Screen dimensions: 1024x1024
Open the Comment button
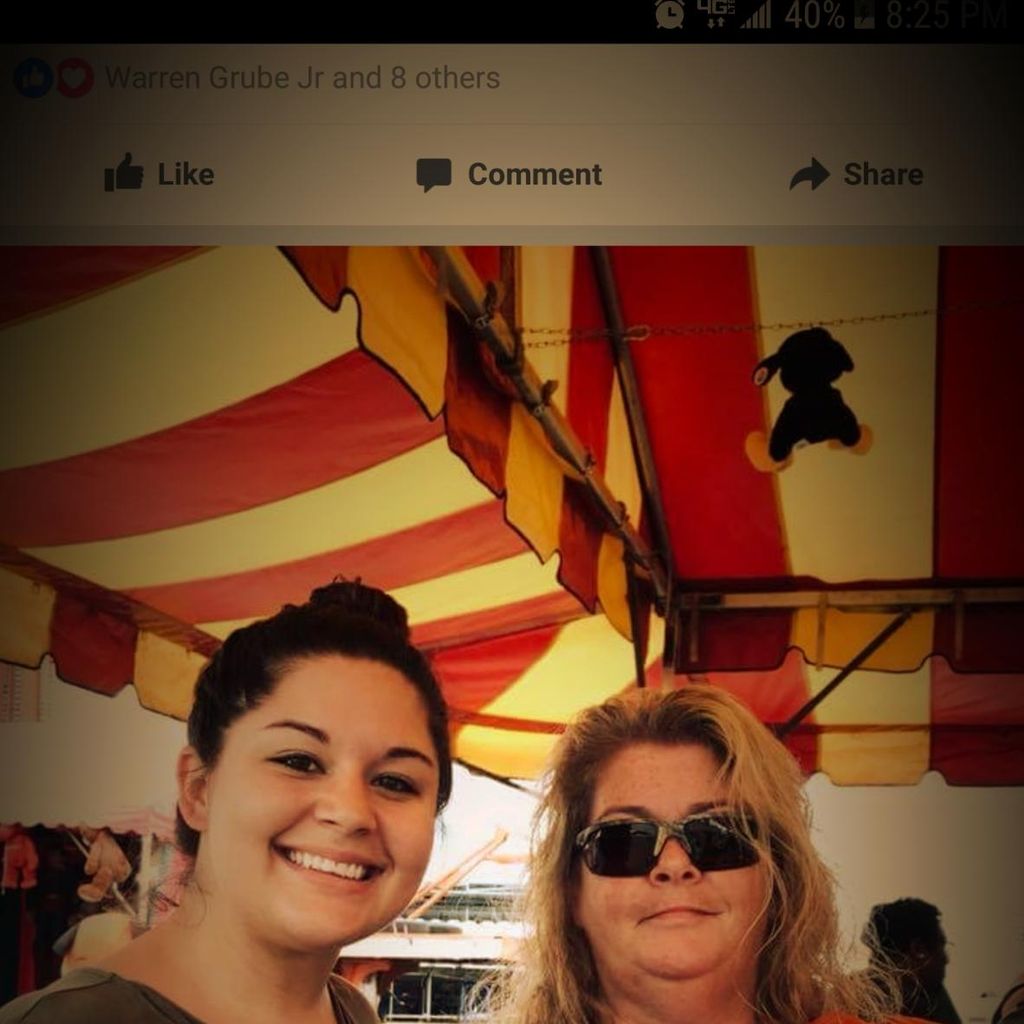coord(510,174)
